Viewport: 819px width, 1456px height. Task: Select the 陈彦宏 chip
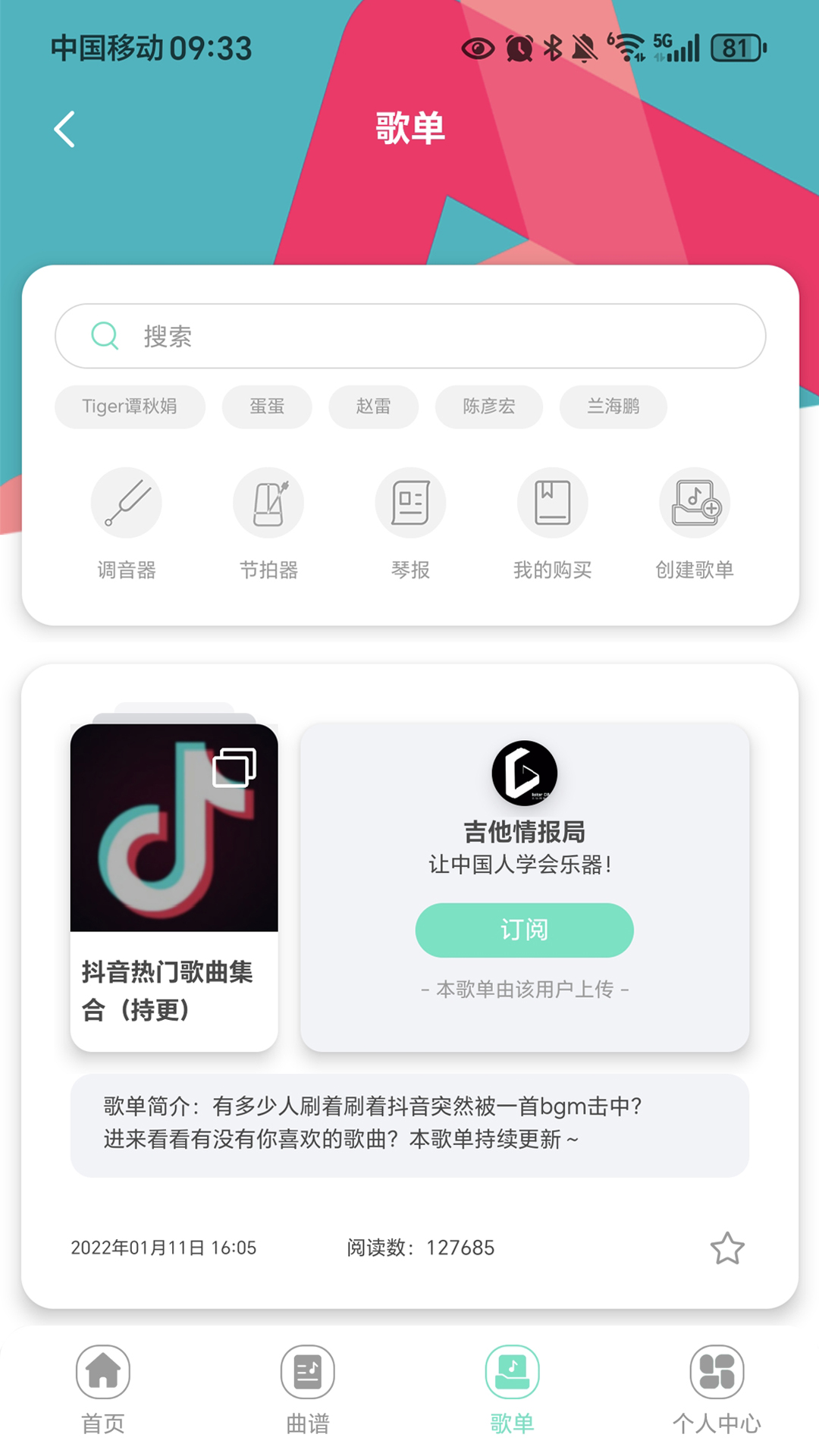489,406
